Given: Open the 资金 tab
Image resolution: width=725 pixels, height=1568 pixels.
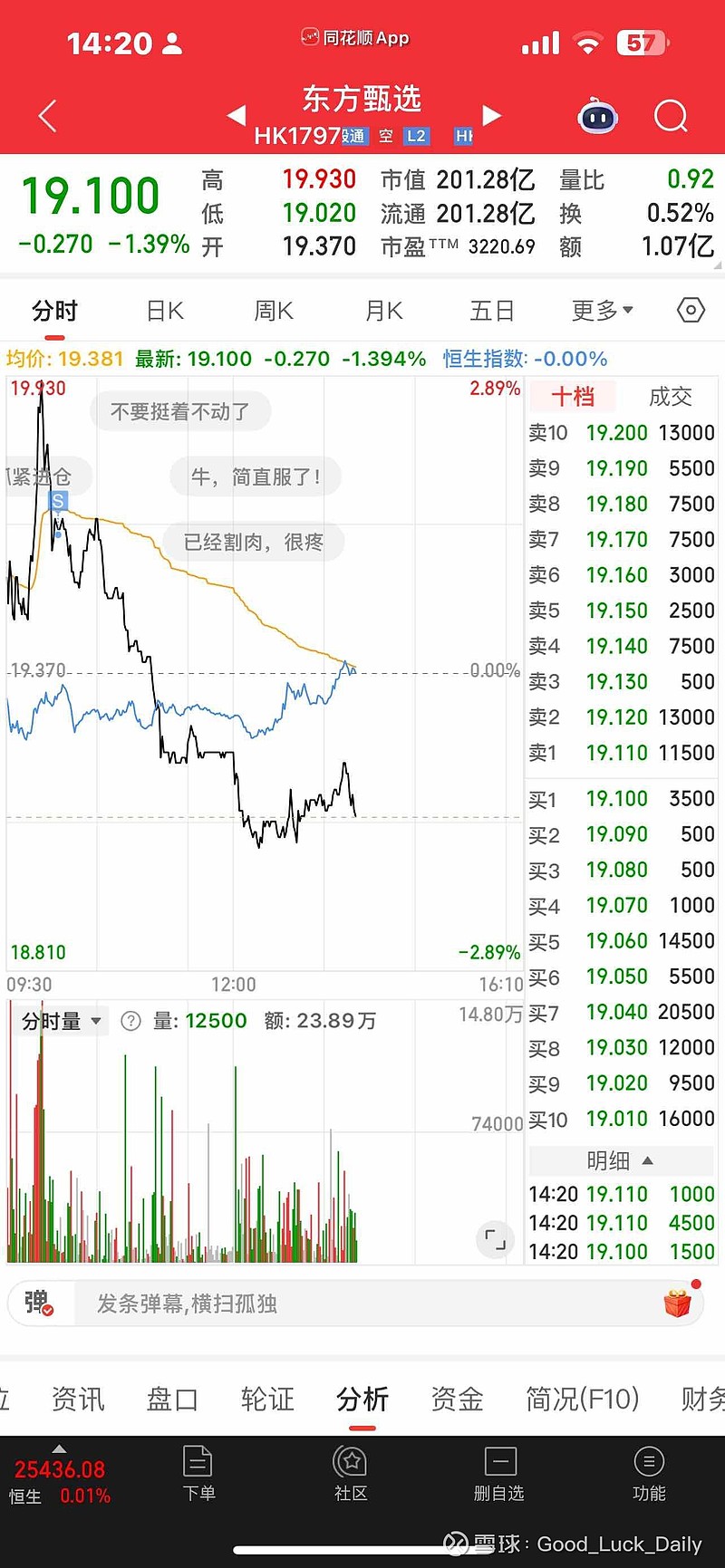Looking at the screenshot, I should pos(457,1400).
